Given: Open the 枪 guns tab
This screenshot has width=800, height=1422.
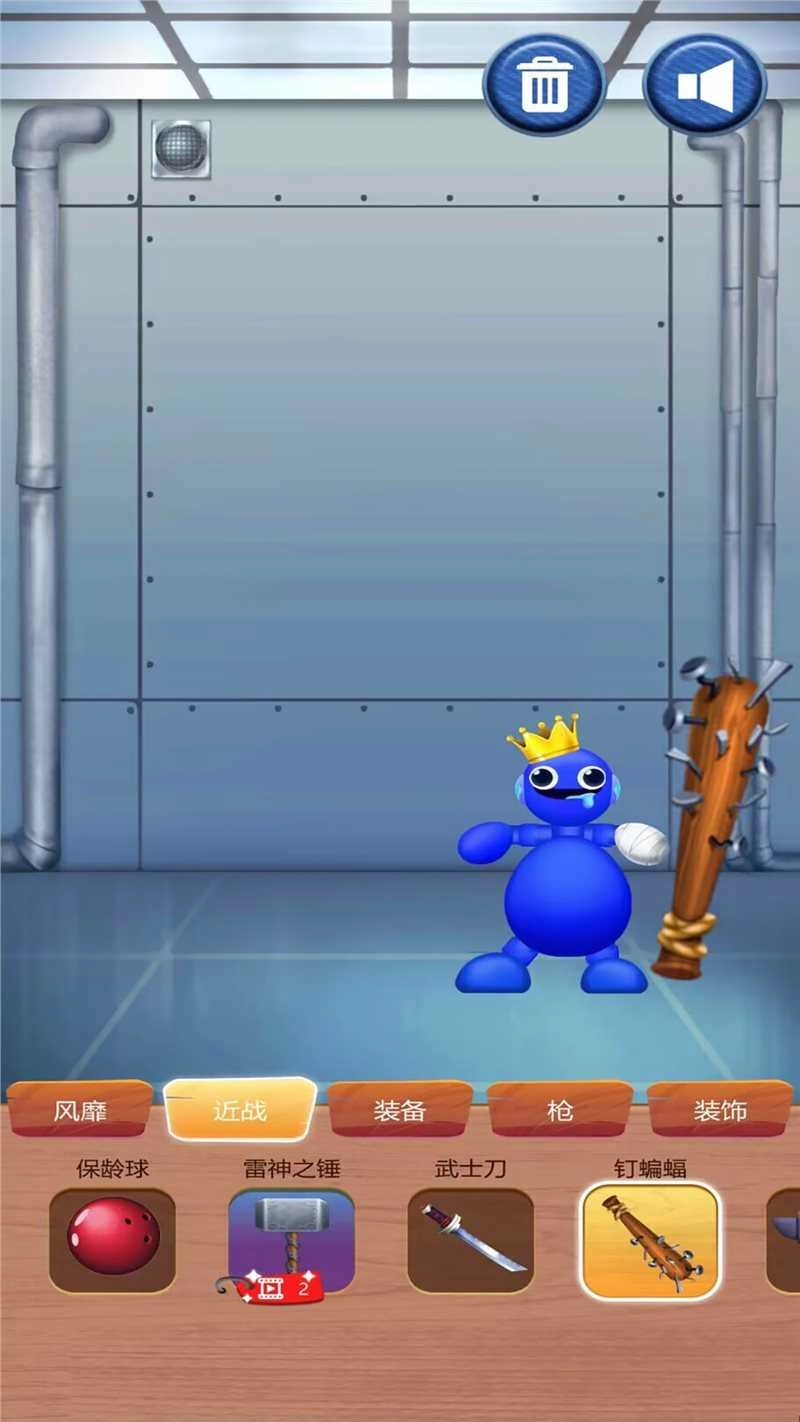Looking at the screenshot, I should (x=560, y=1110).
